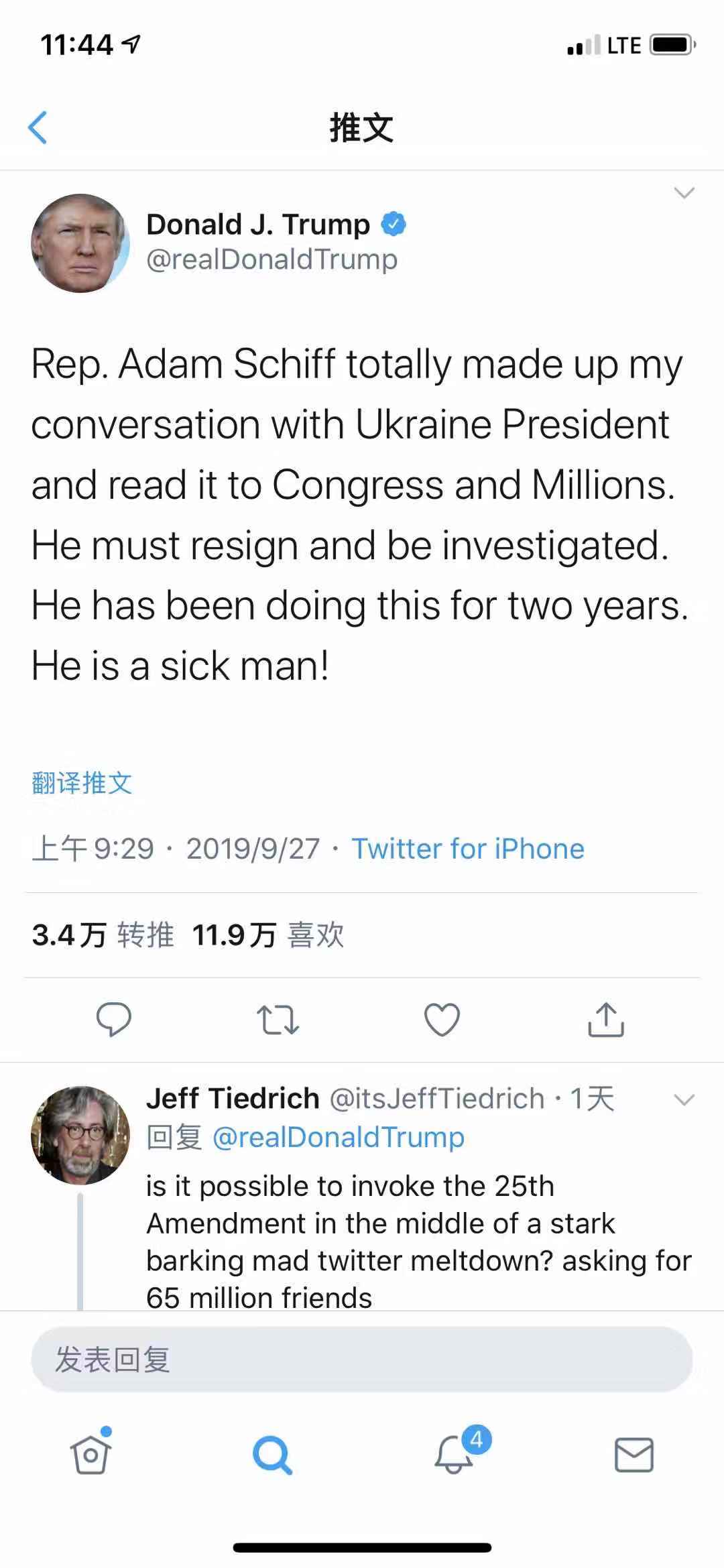724x1568 pixels.
Task: Open options chevron on Jeff Tiedrich's reply
Action: coord(683,1100)
